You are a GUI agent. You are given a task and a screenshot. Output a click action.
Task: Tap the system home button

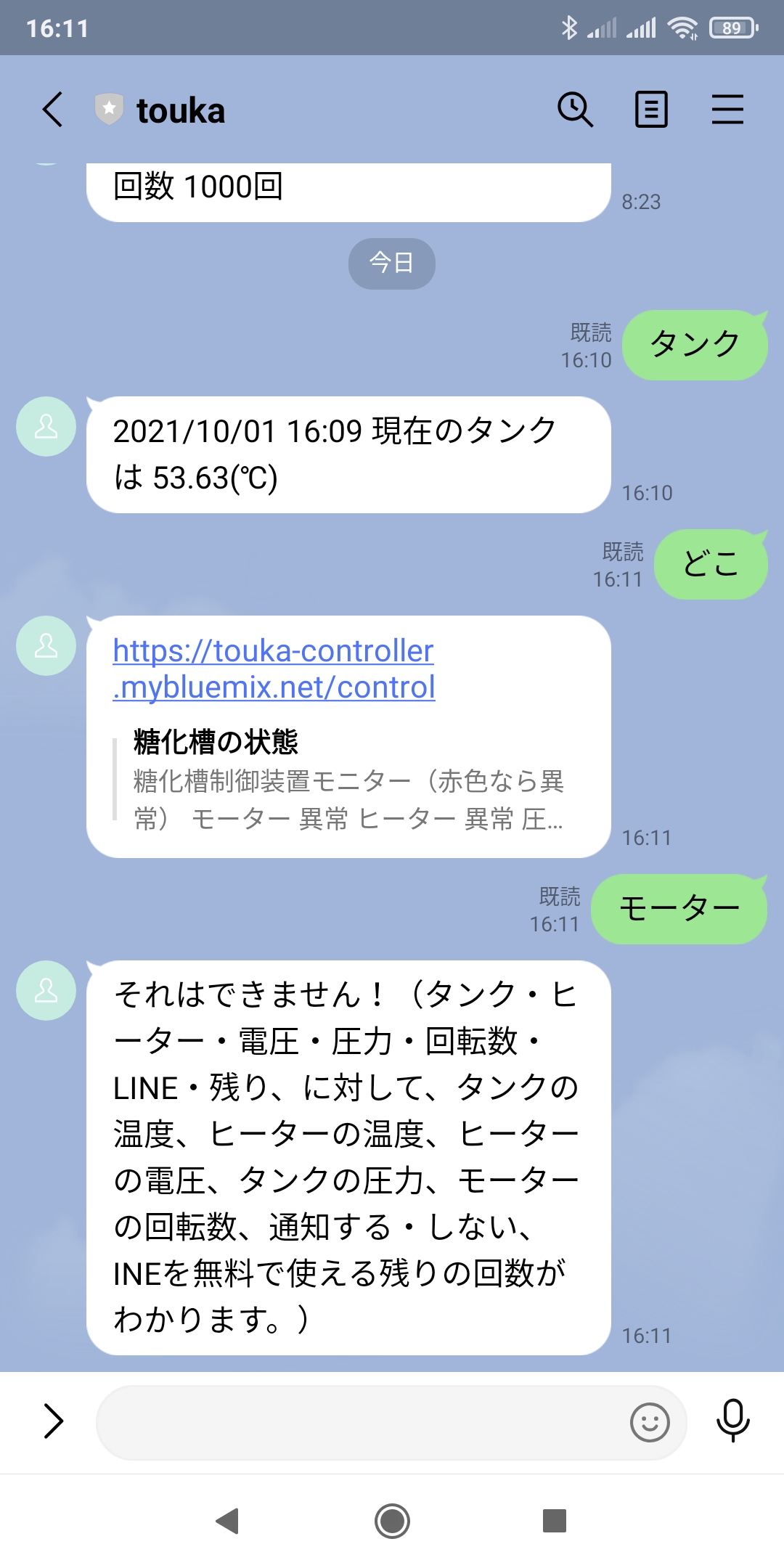[392, 1521]
